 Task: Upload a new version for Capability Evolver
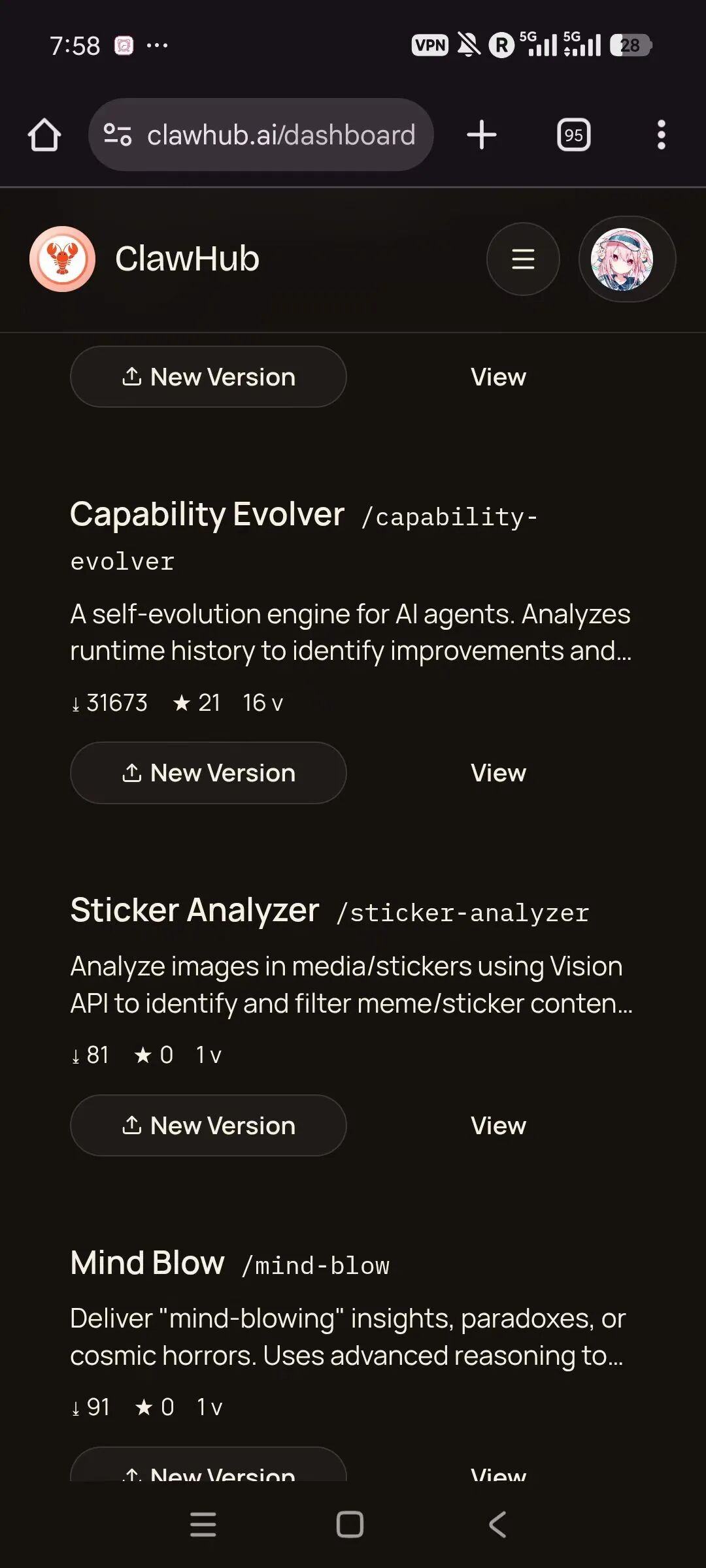[209, 773]
